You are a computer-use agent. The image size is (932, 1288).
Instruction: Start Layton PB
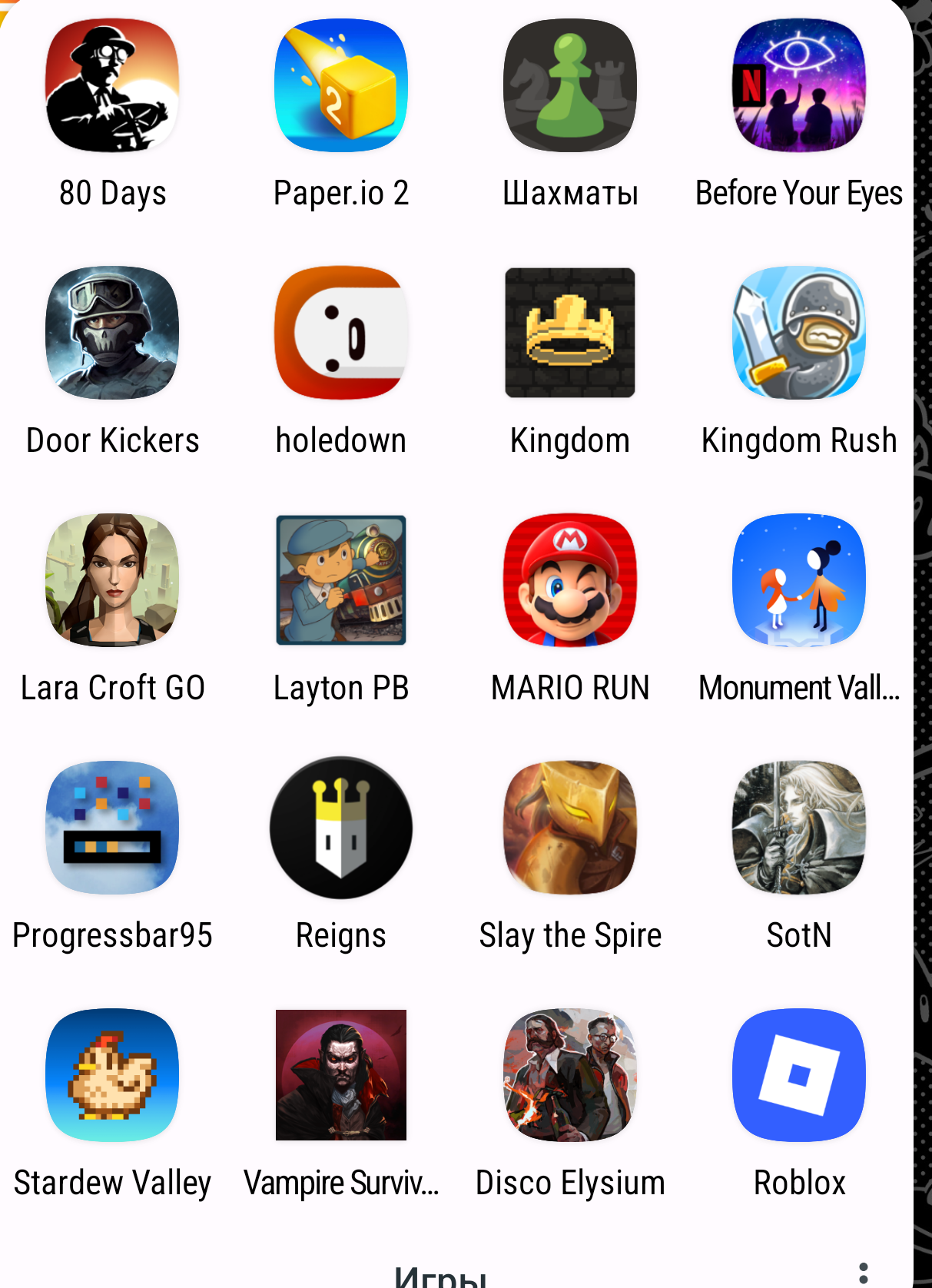(x=341, y=580)
